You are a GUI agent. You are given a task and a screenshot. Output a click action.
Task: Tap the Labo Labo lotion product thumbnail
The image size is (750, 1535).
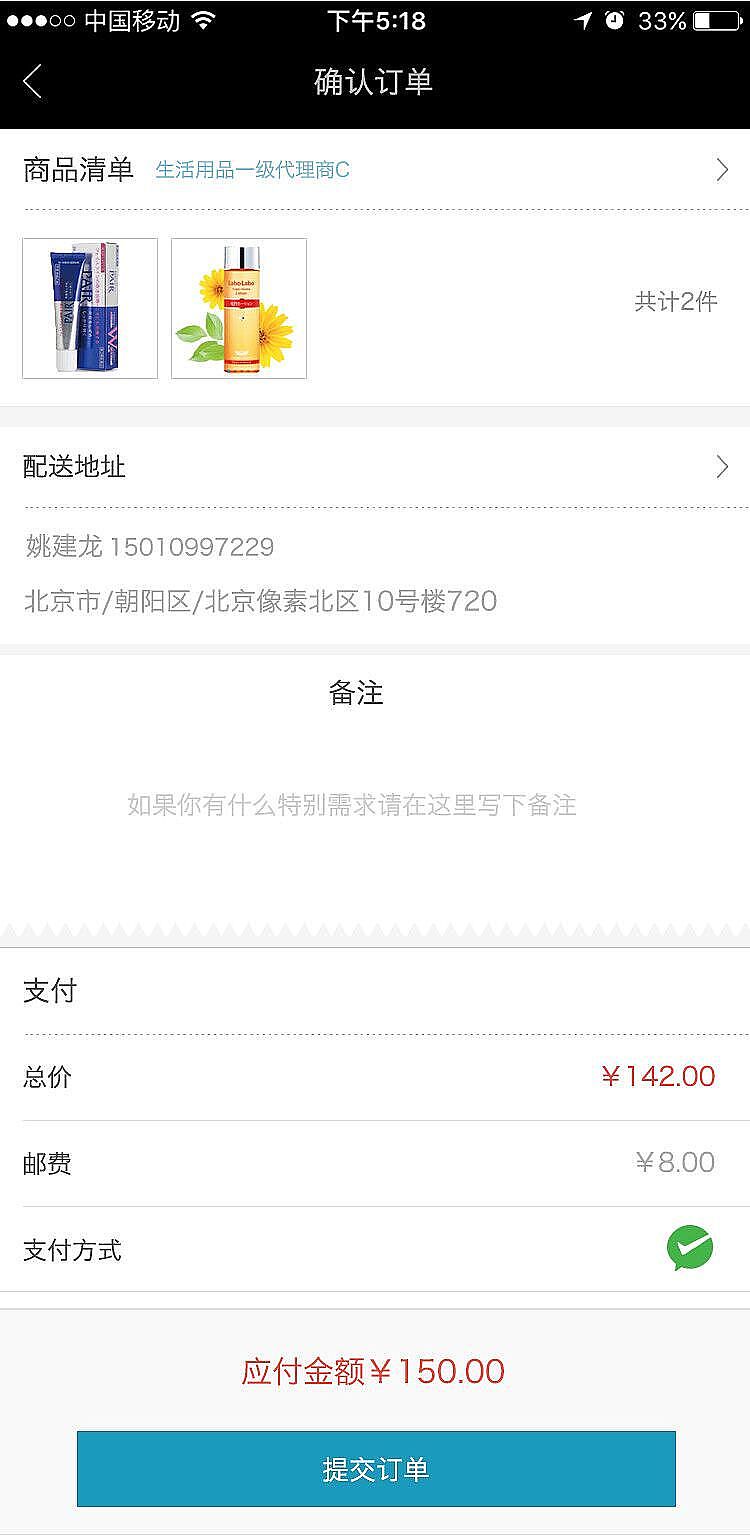tap(238, 307)
